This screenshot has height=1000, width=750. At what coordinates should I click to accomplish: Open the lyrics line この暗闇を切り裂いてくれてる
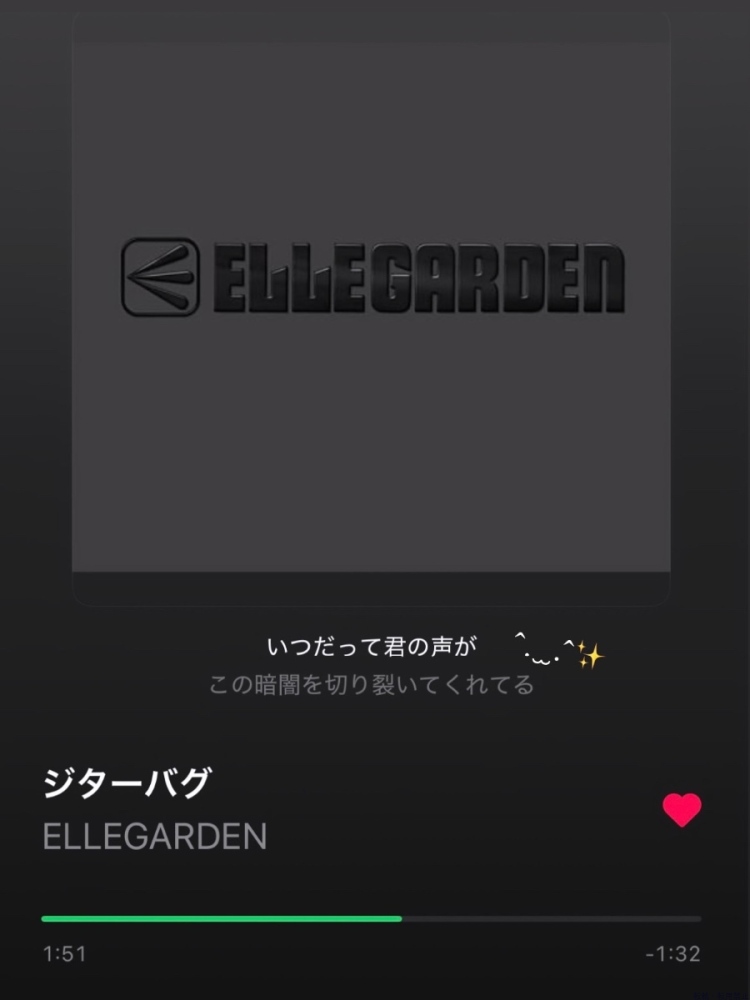point(371,685)
